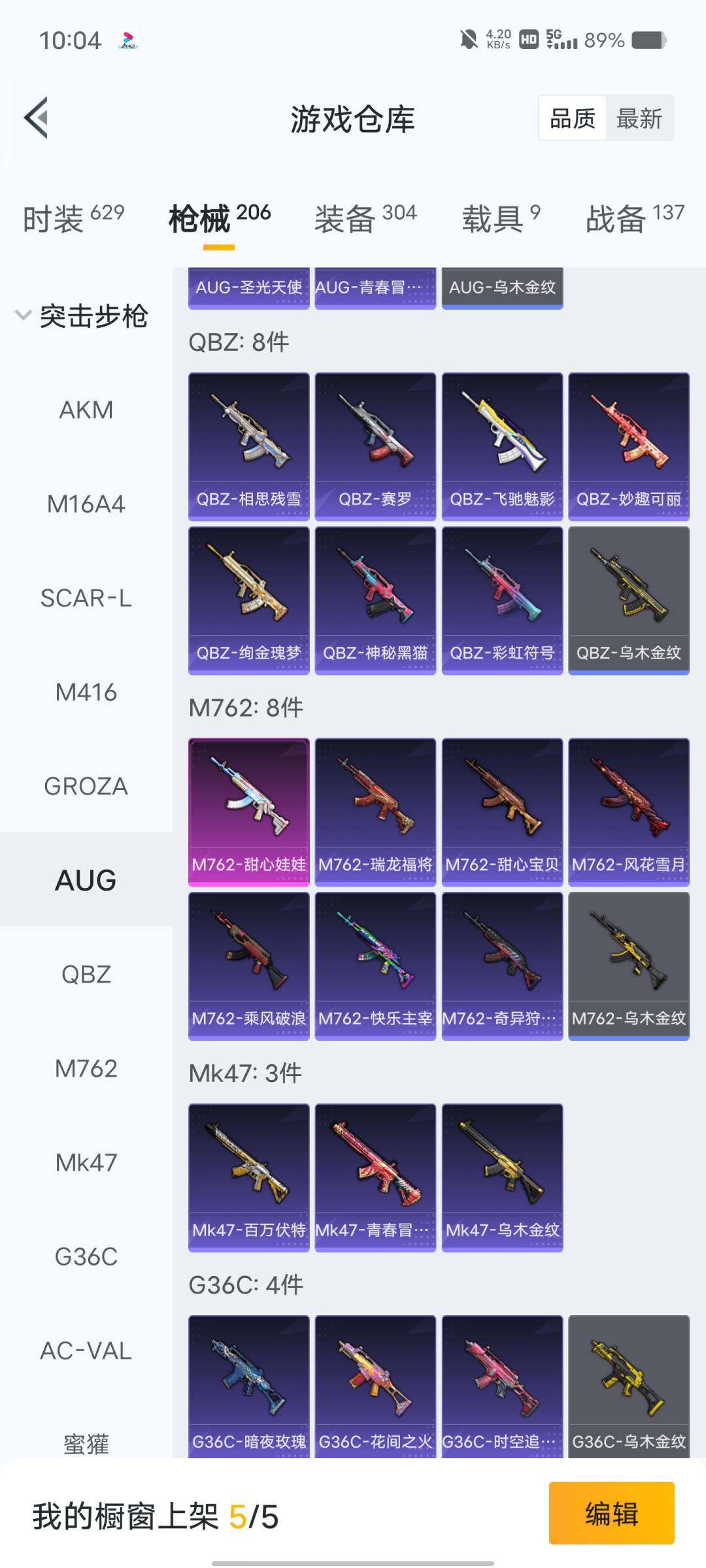View the M762-快乐主宰 skin
This screenshot has height=1568, width=706.
pyautogui.click(x=375, y=966)
